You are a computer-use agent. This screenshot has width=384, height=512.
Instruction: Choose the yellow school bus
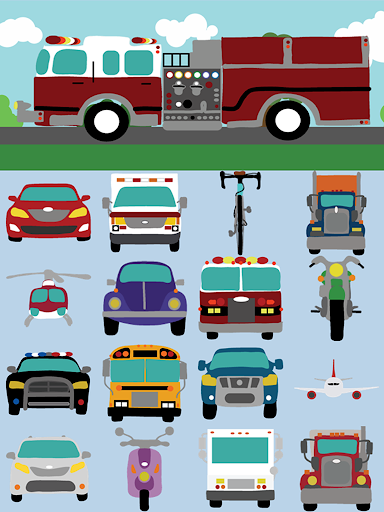tap(144, 383)
